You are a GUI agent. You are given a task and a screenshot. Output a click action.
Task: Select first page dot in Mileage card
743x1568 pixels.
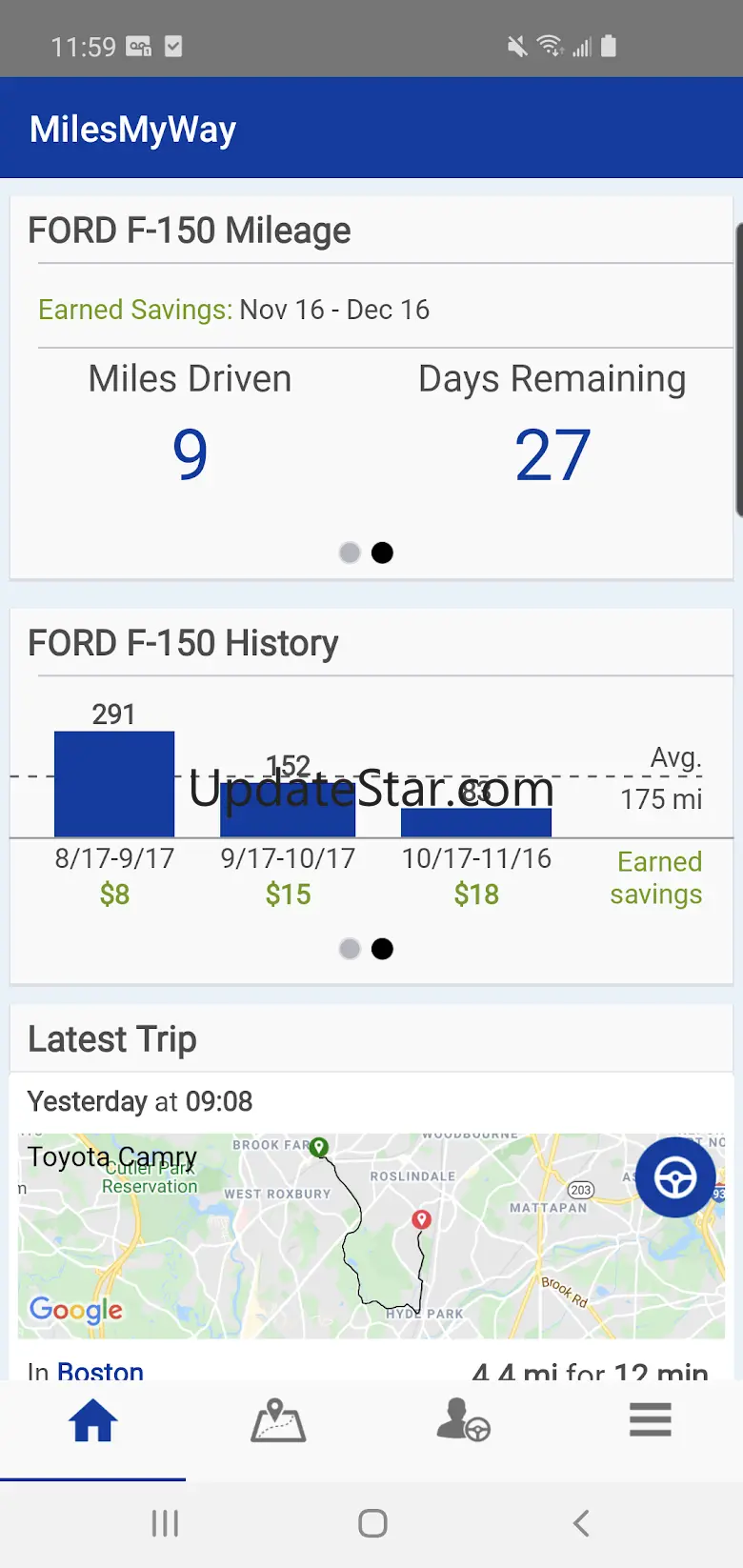[x=350, y=553]
